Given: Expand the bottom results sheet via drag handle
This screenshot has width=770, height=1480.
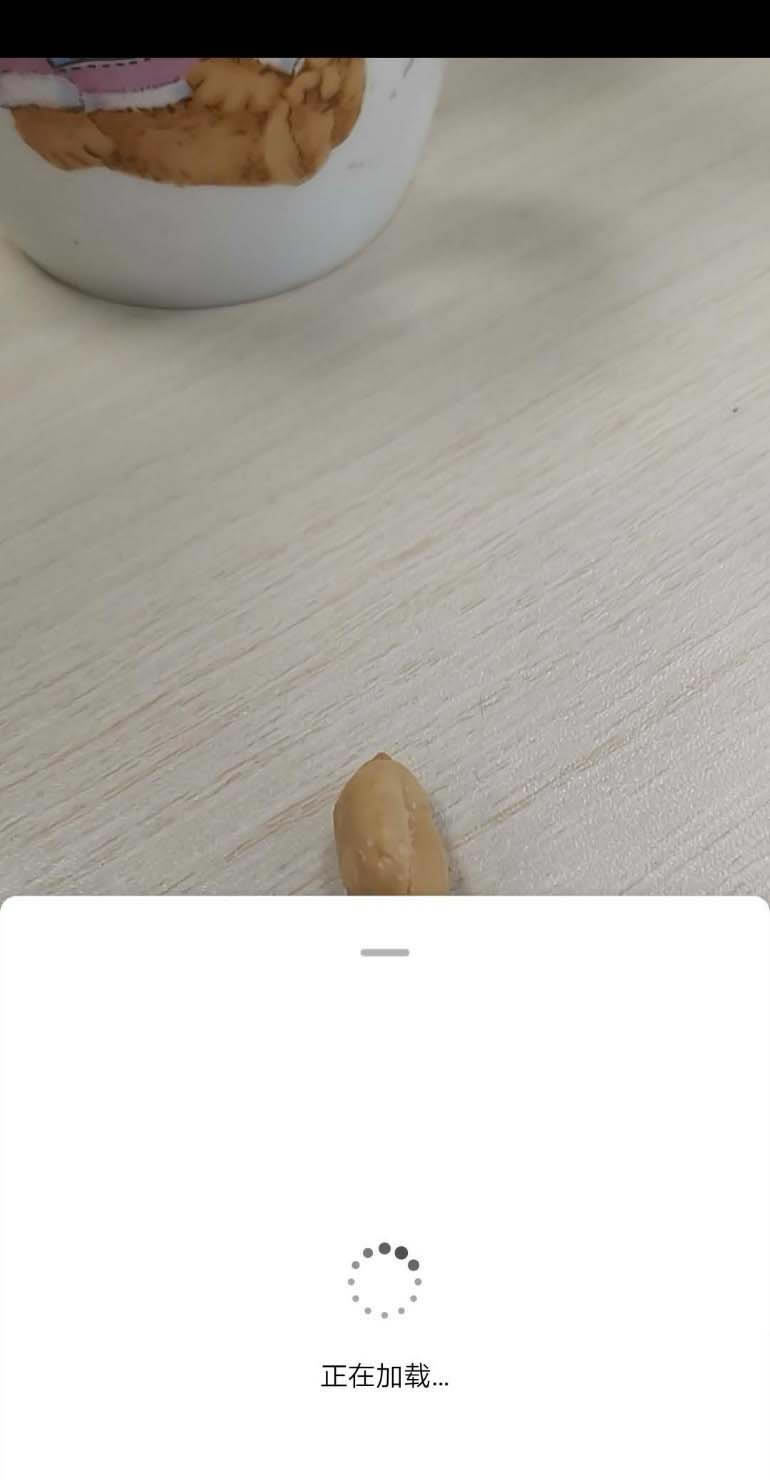Looking at the screenshot, I should pos(384,952).
